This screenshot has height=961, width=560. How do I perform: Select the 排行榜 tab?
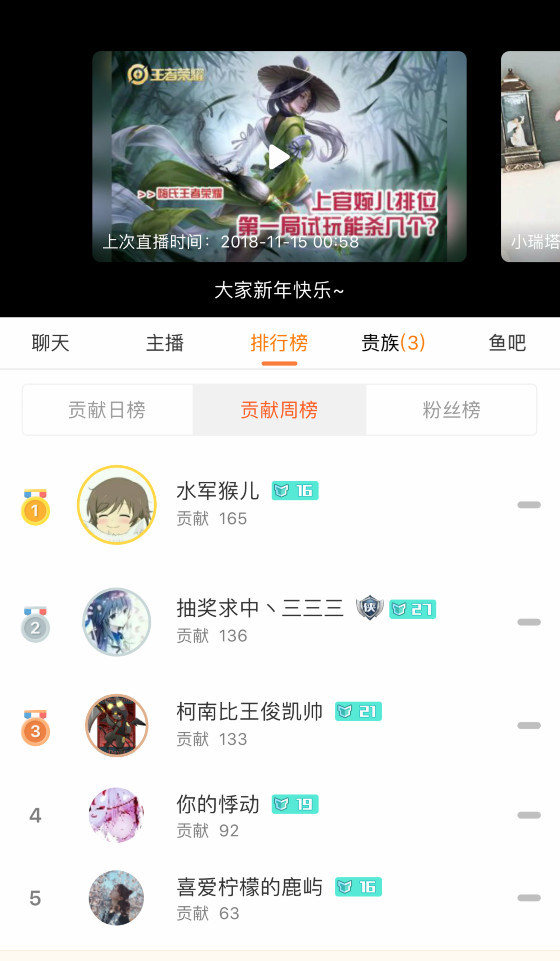pos(279,343)
